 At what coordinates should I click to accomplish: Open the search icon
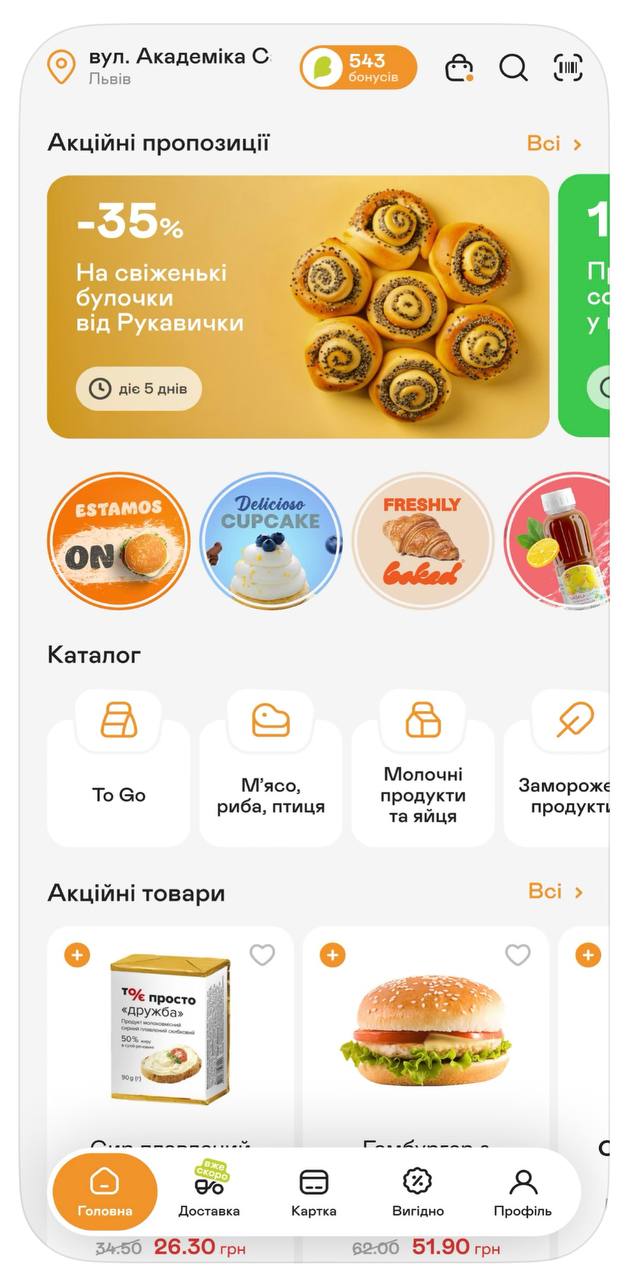click(x=513, y=68)
